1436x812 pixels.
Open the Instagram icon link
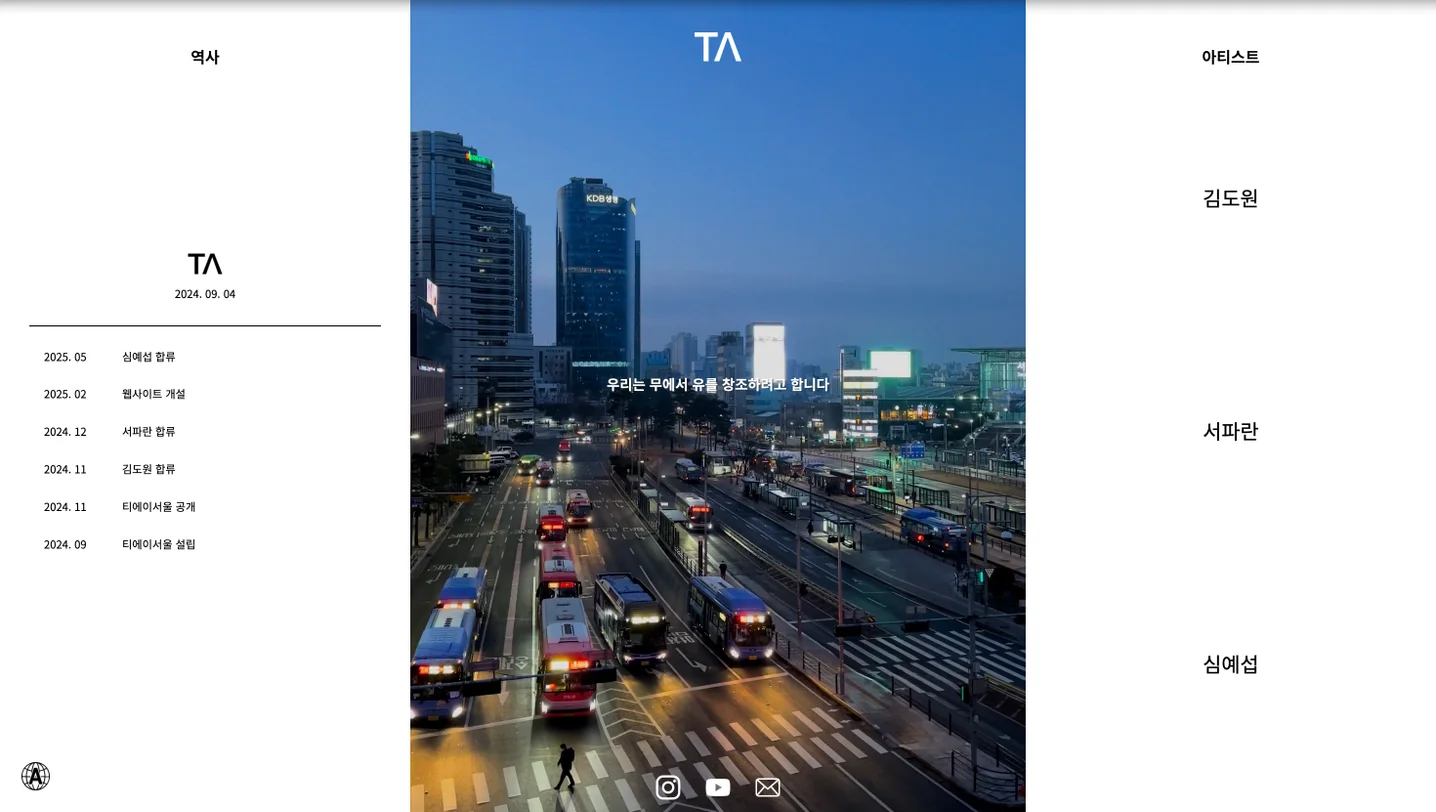(x=668, y=787)
